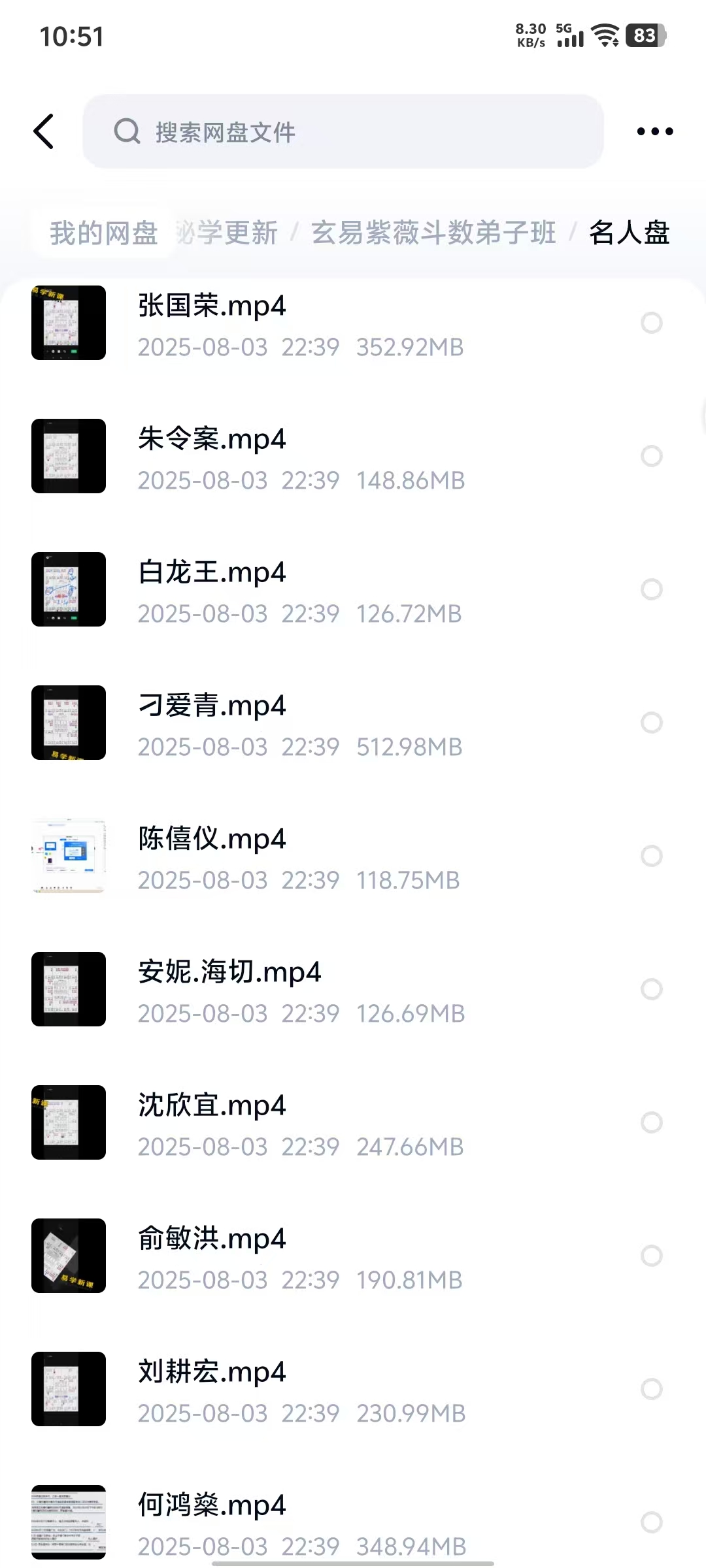Open the 白龙王.mp4 video file
The image size is (706, 1568).
[301, 590]
